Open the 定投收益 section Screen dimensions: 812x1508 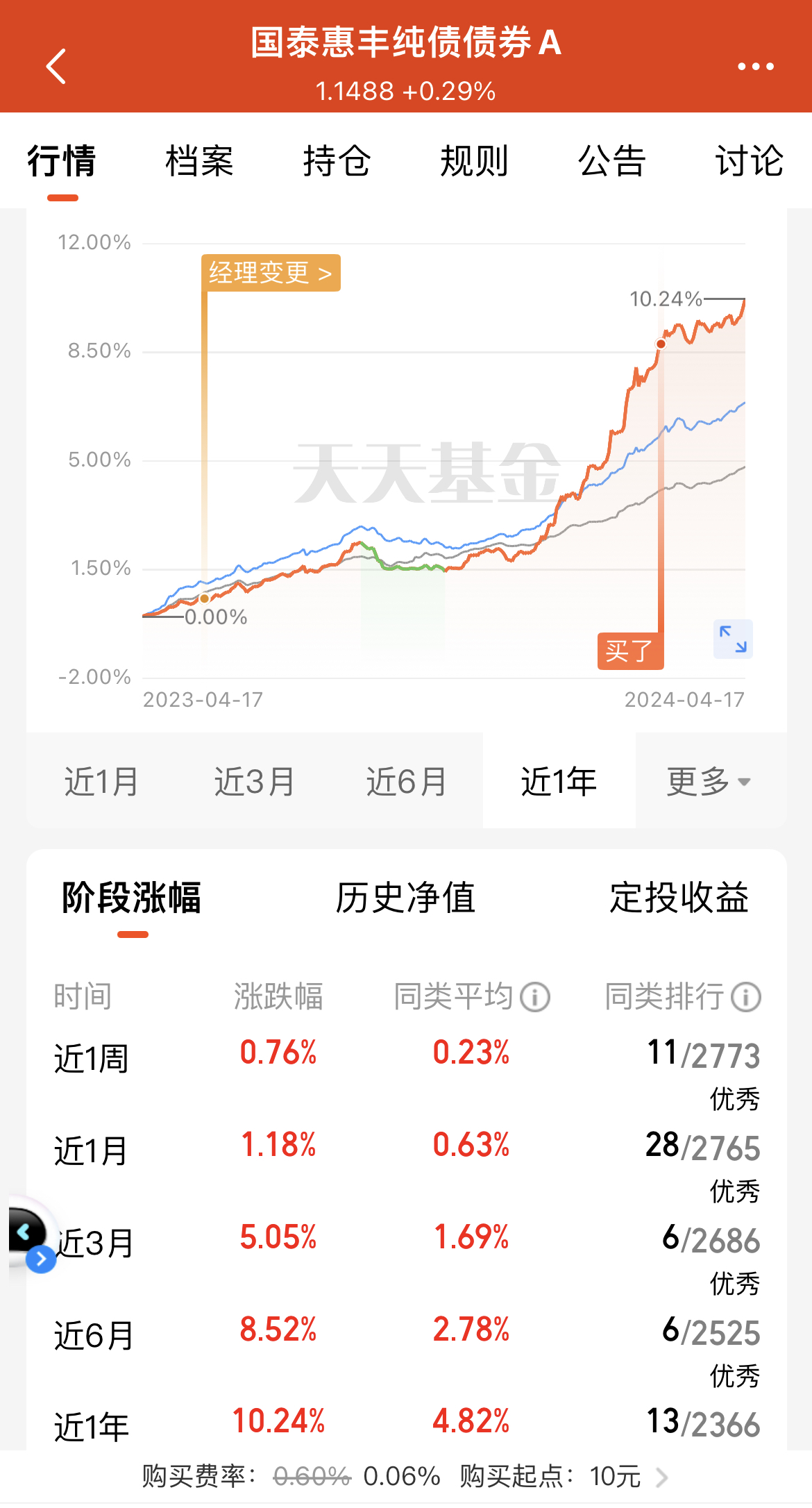[678, 898]
